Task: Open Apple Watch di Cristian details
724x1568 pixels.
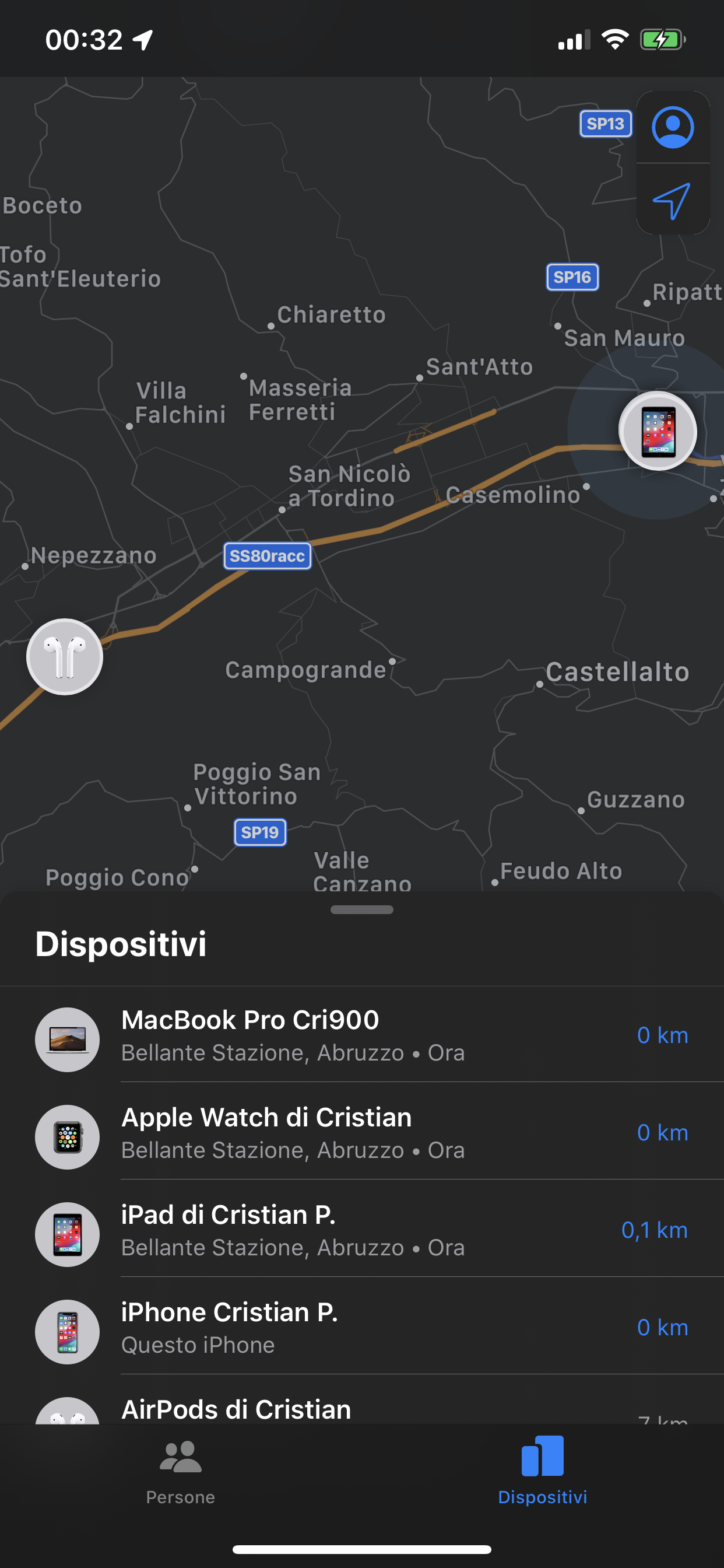Action: (361, 1133)
